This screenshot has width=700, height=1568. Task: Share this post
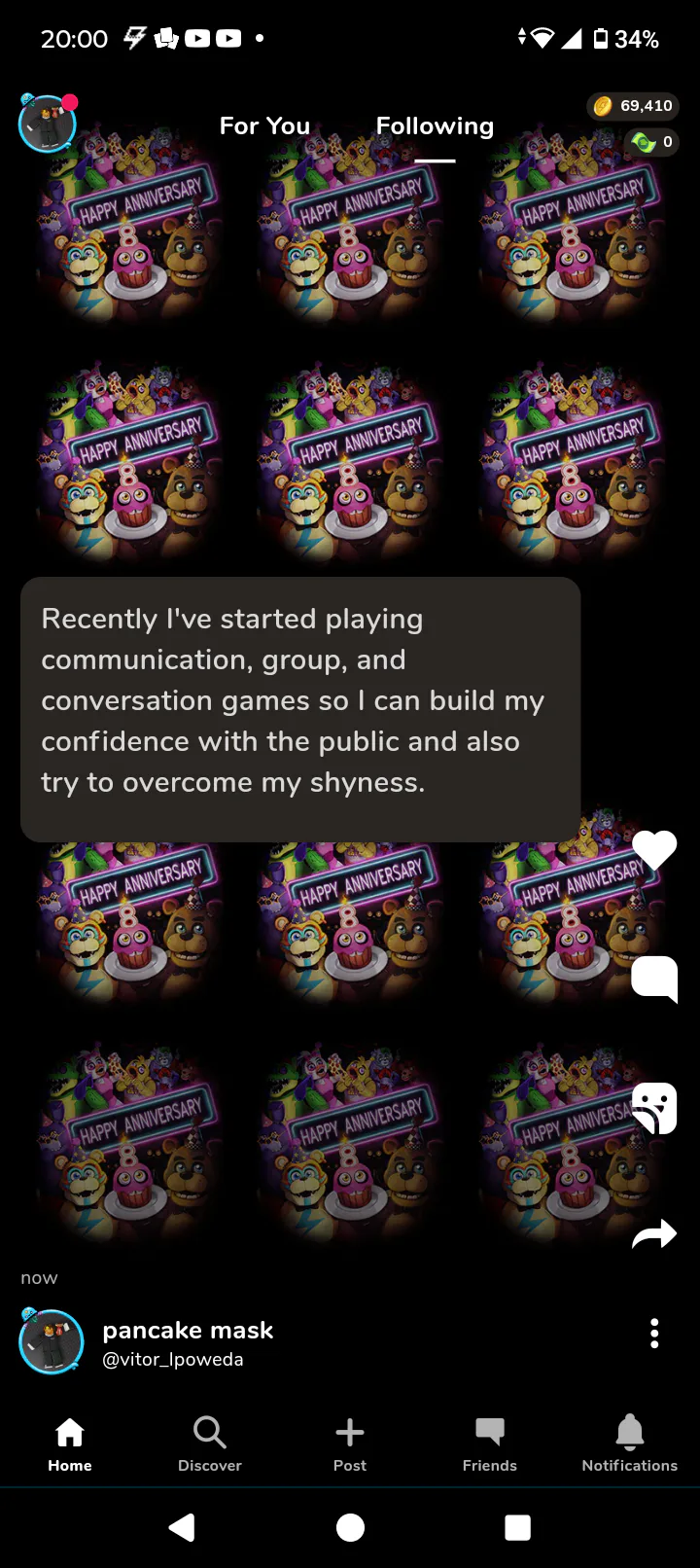tap(654, 1234)
